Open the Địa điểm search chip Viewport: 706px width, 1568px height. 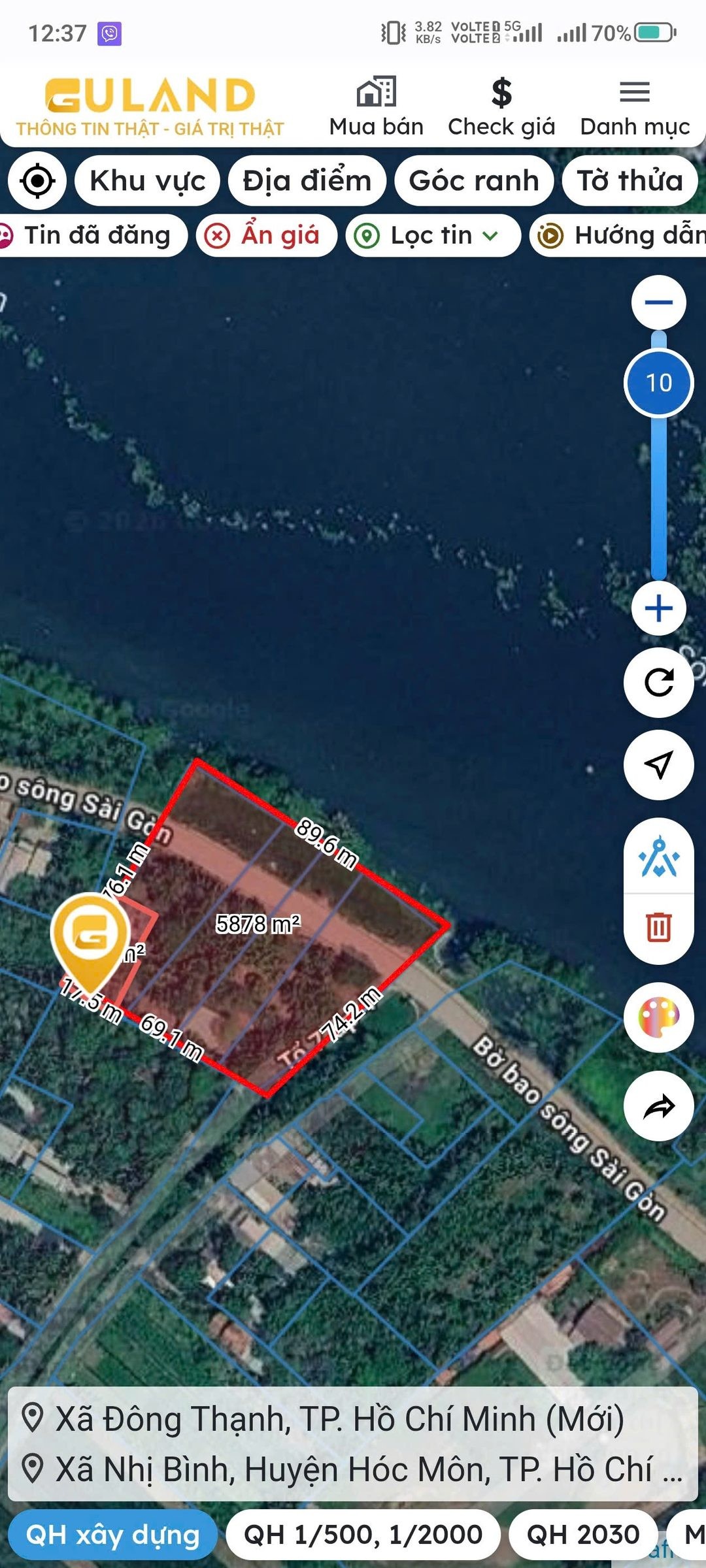tap(307, 181)
